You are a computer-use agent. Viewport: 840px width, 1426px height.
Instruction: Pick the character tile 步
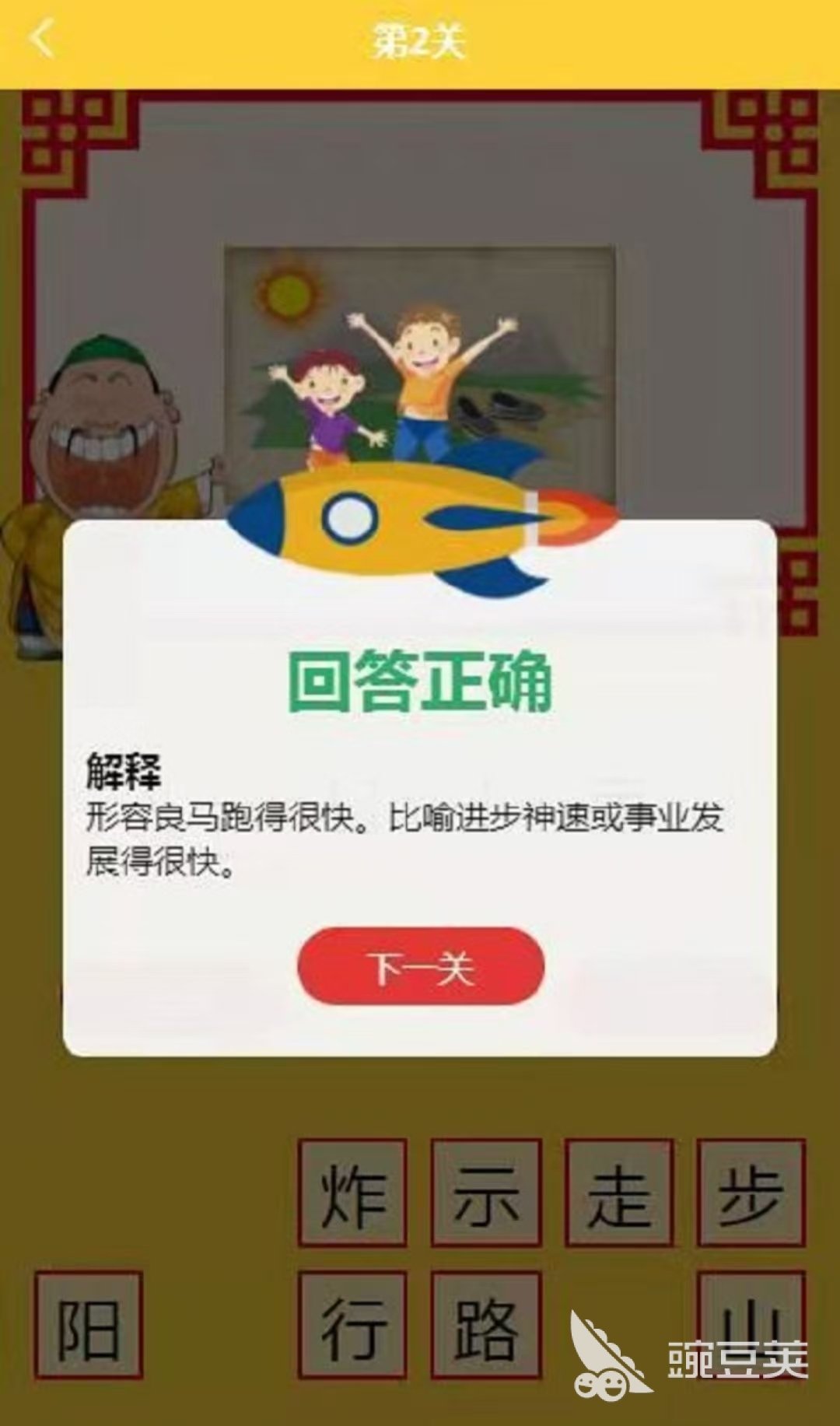[x=751, y=1193]
